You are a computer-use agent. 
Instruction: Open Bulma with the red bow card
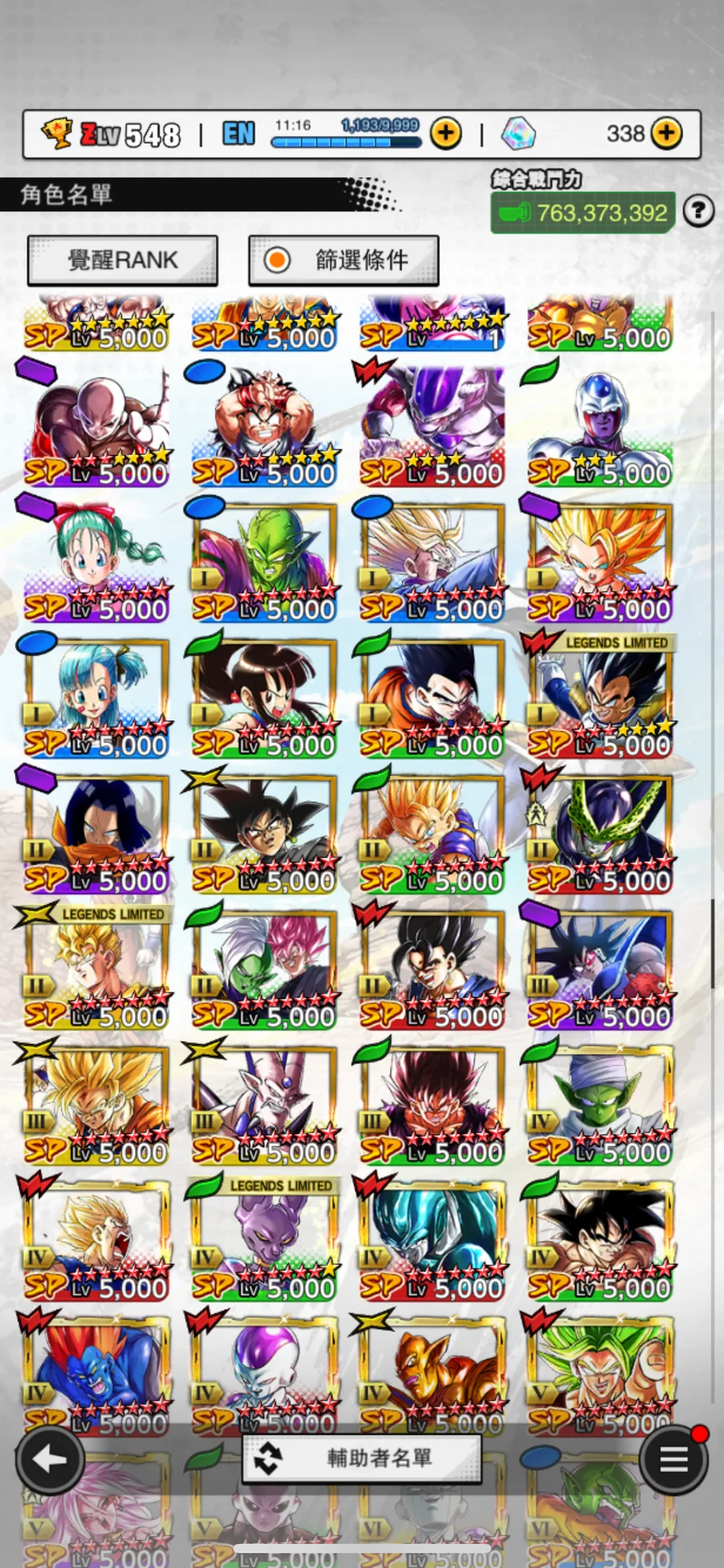[97, 561]
